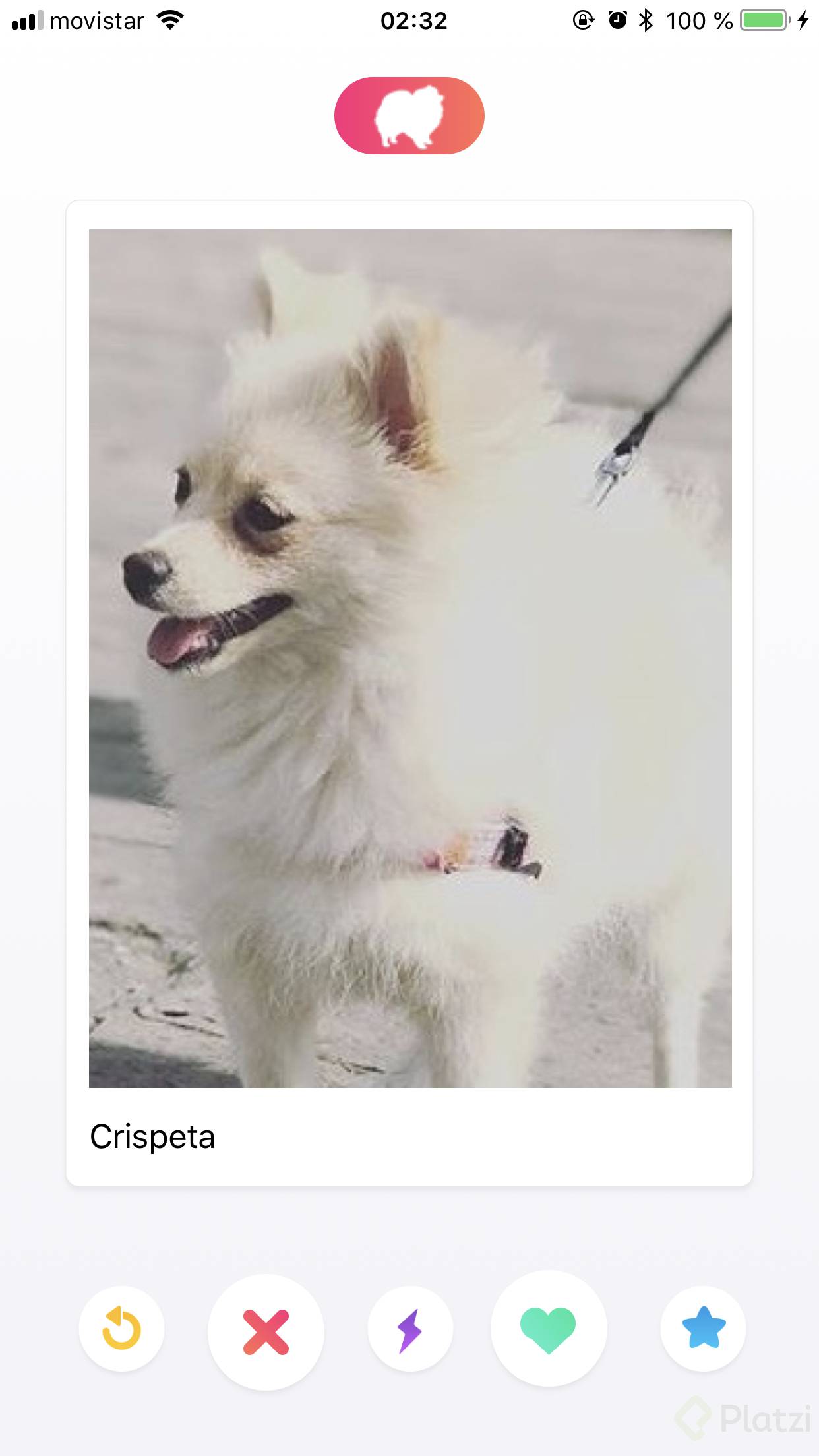This screenshot has height=1456, width=819.
Task: Tap the yellow rewind undo button
Action: point(121,1329)
